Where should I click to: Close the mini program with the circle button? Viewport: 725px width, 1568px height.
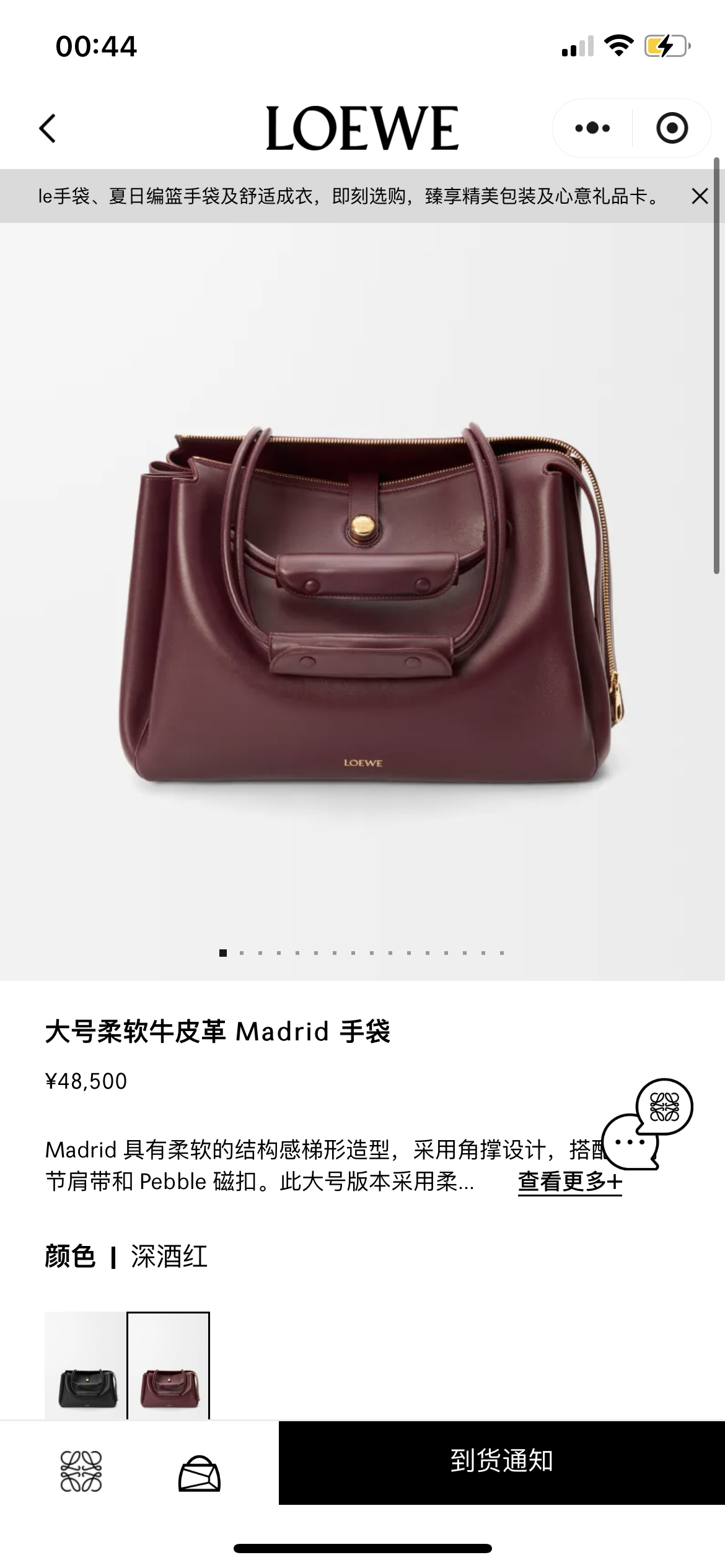click(672, 128)
